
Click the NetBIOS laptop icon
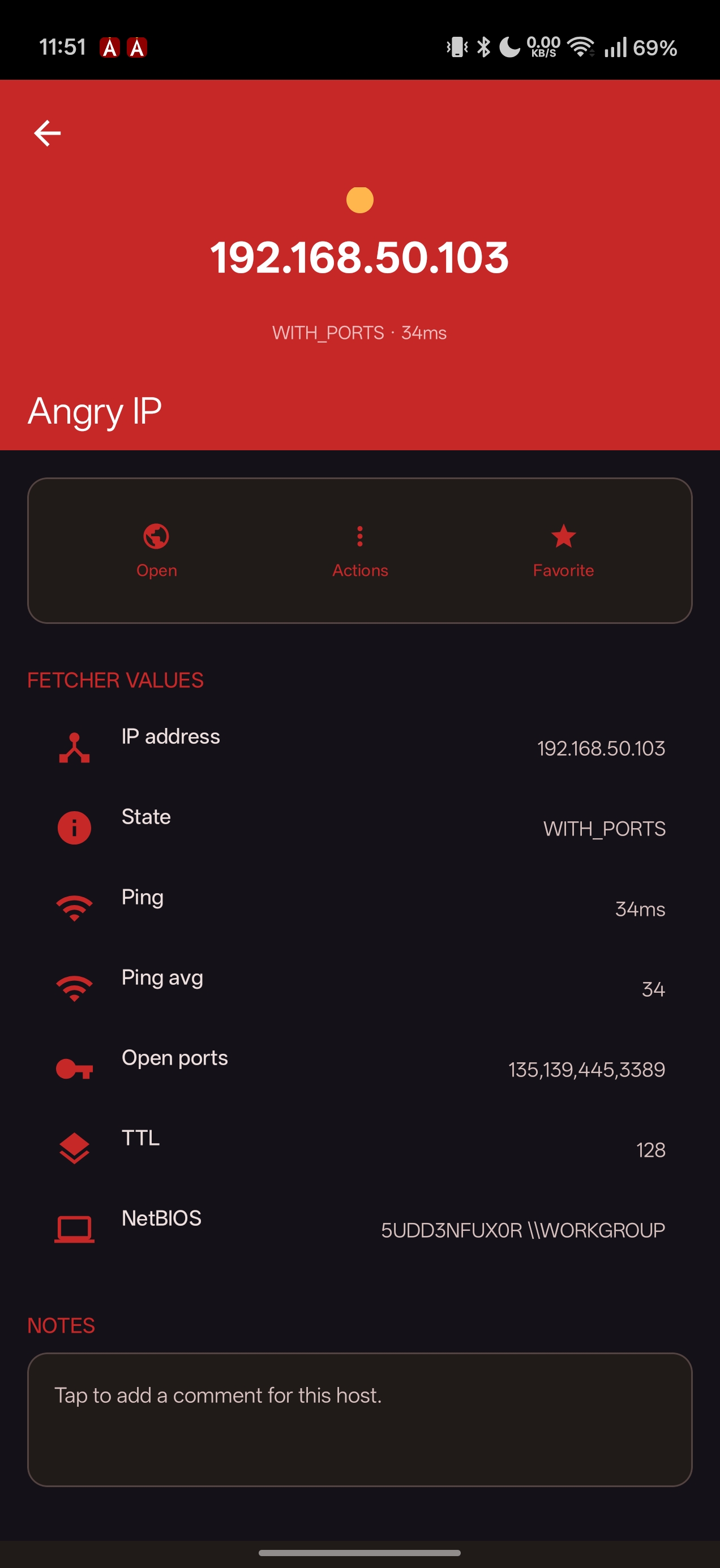pos(74,1229)
